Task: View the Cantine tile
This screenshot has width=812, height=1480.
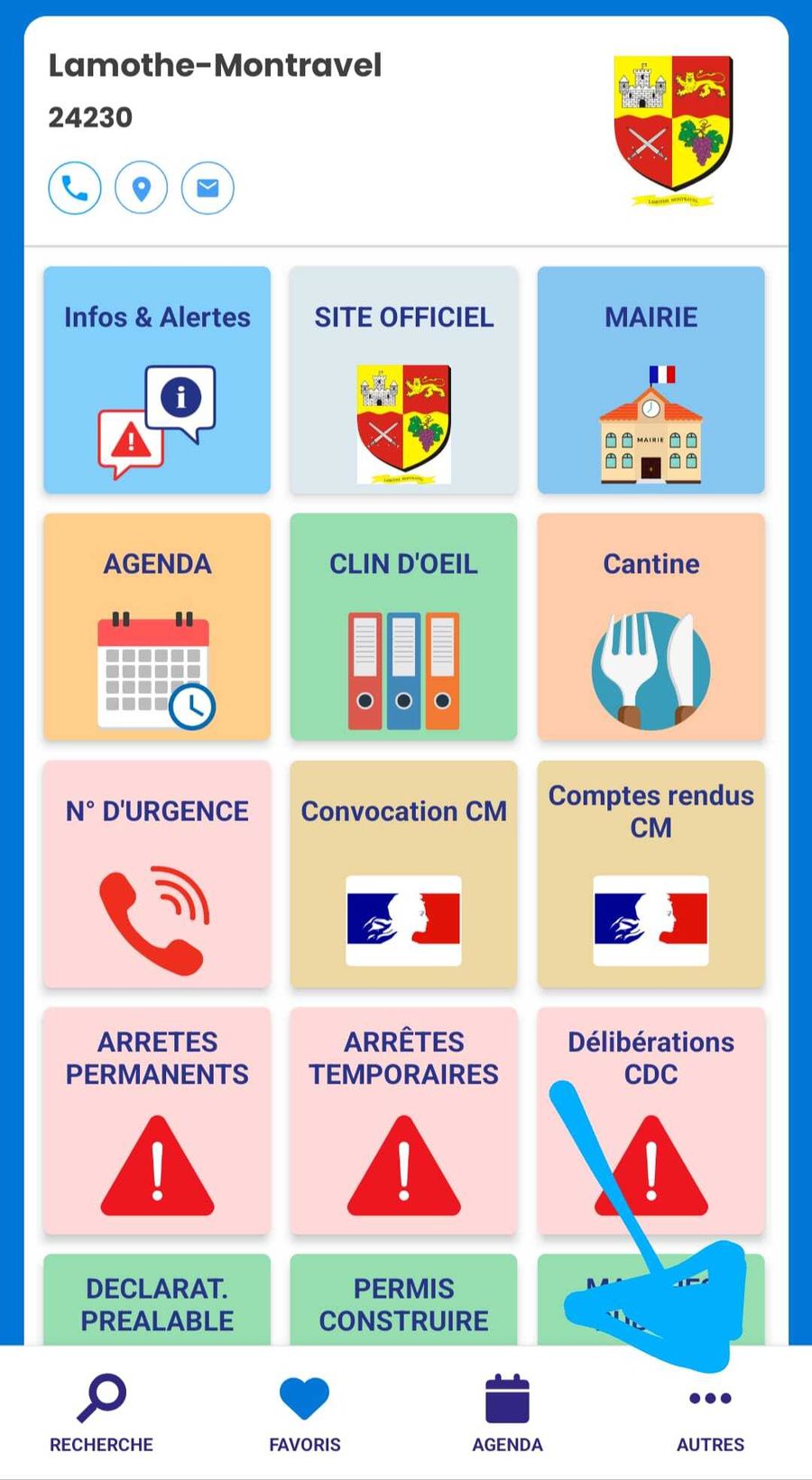Action: point(651,627)
